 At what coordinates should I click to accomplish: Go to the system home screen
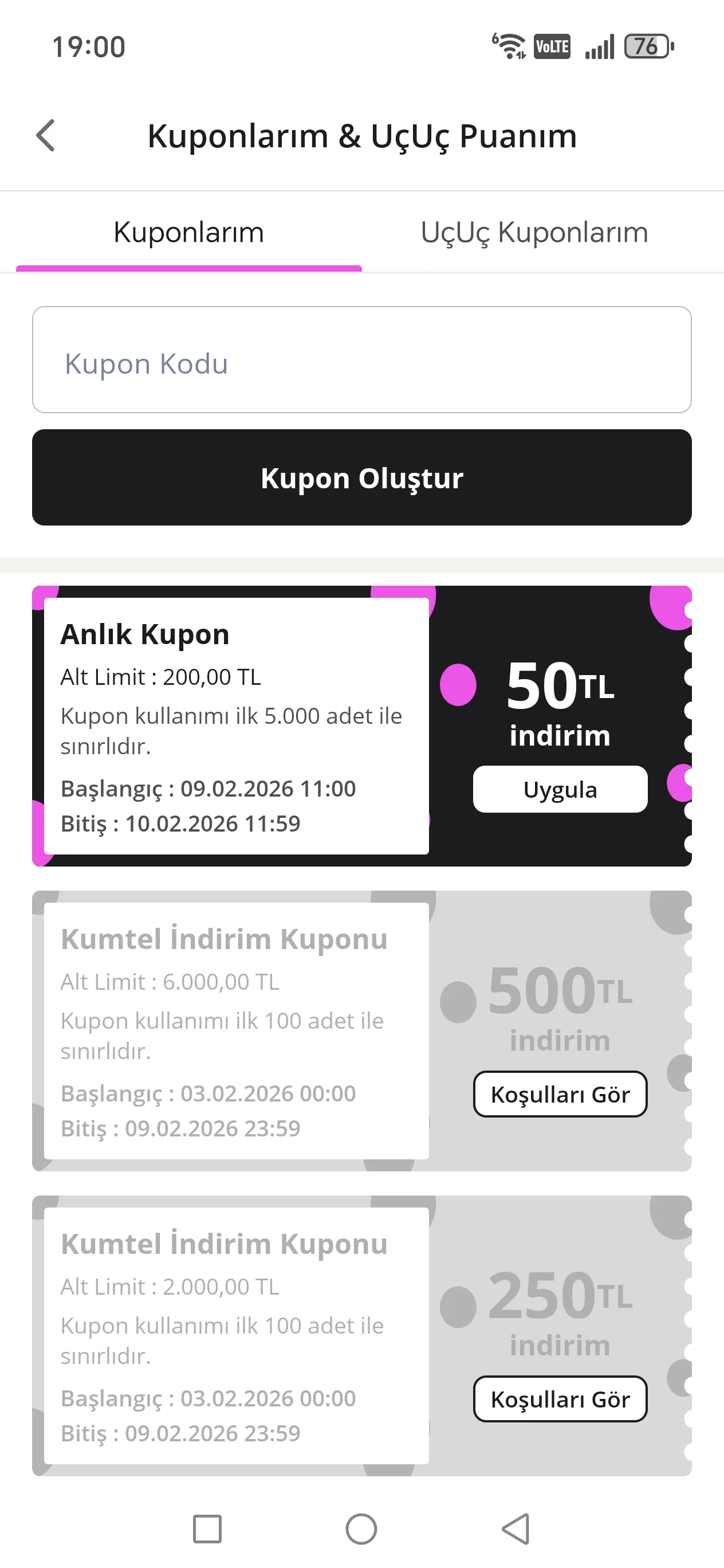pyautogui.click(x=361, y=1528)
